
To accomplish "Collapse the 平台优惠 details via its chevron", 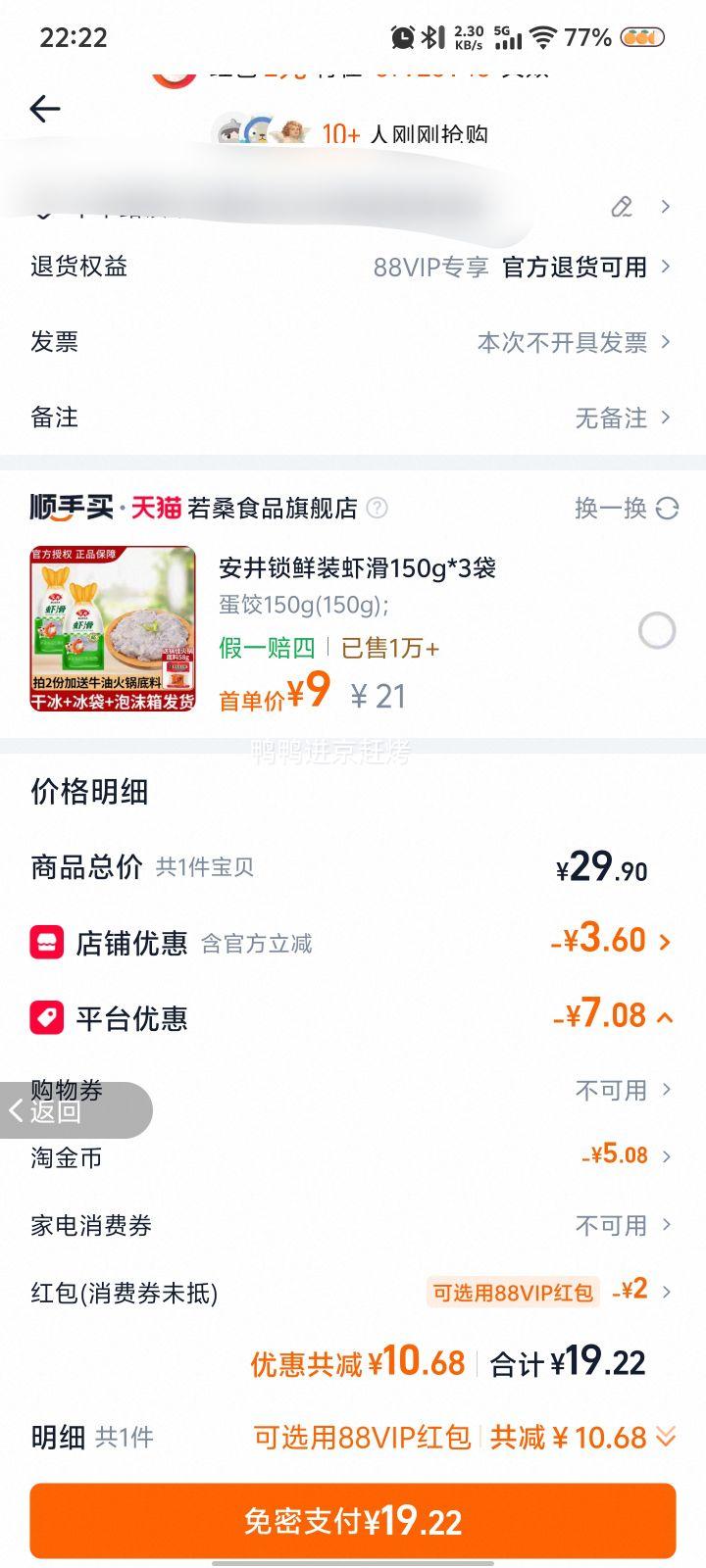I will 666,1017.
